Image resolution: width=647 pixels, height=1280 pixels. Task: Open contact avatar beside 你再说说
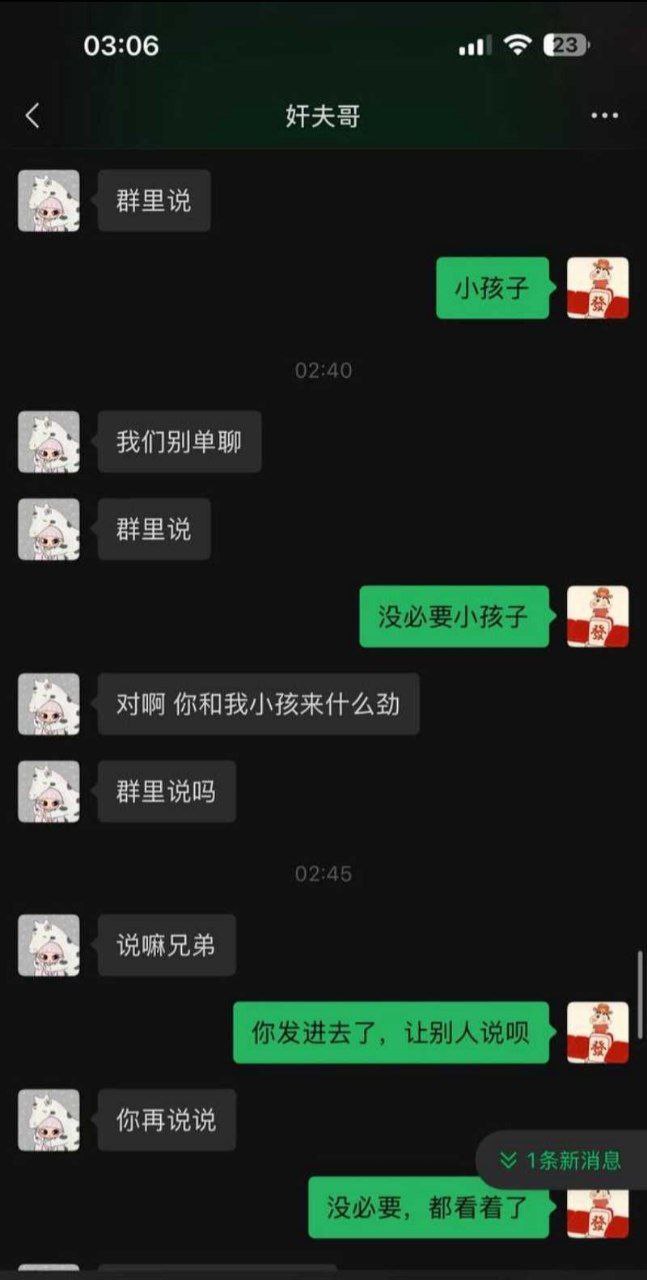tap(48, 1120)
